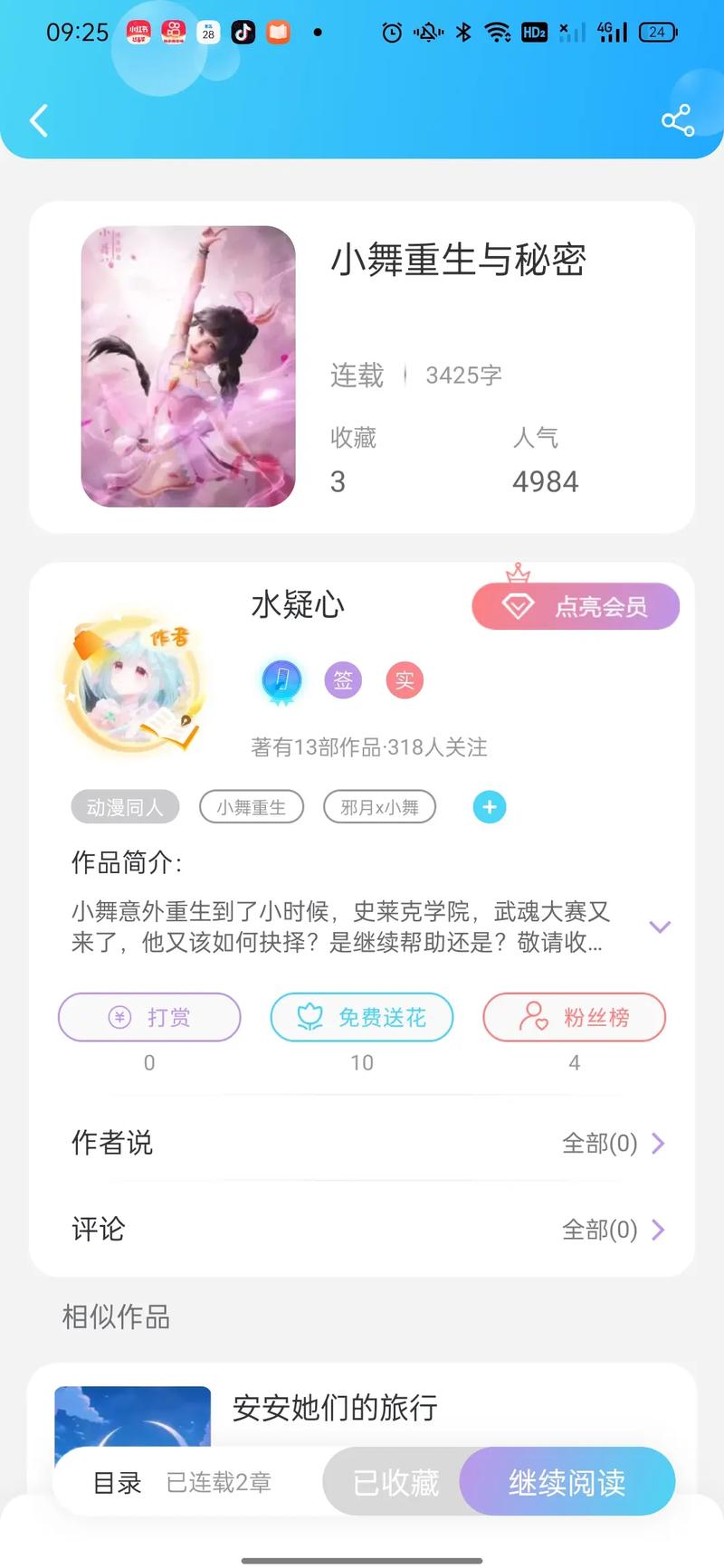Share this novel via the share icon

[x=677, y=120]
